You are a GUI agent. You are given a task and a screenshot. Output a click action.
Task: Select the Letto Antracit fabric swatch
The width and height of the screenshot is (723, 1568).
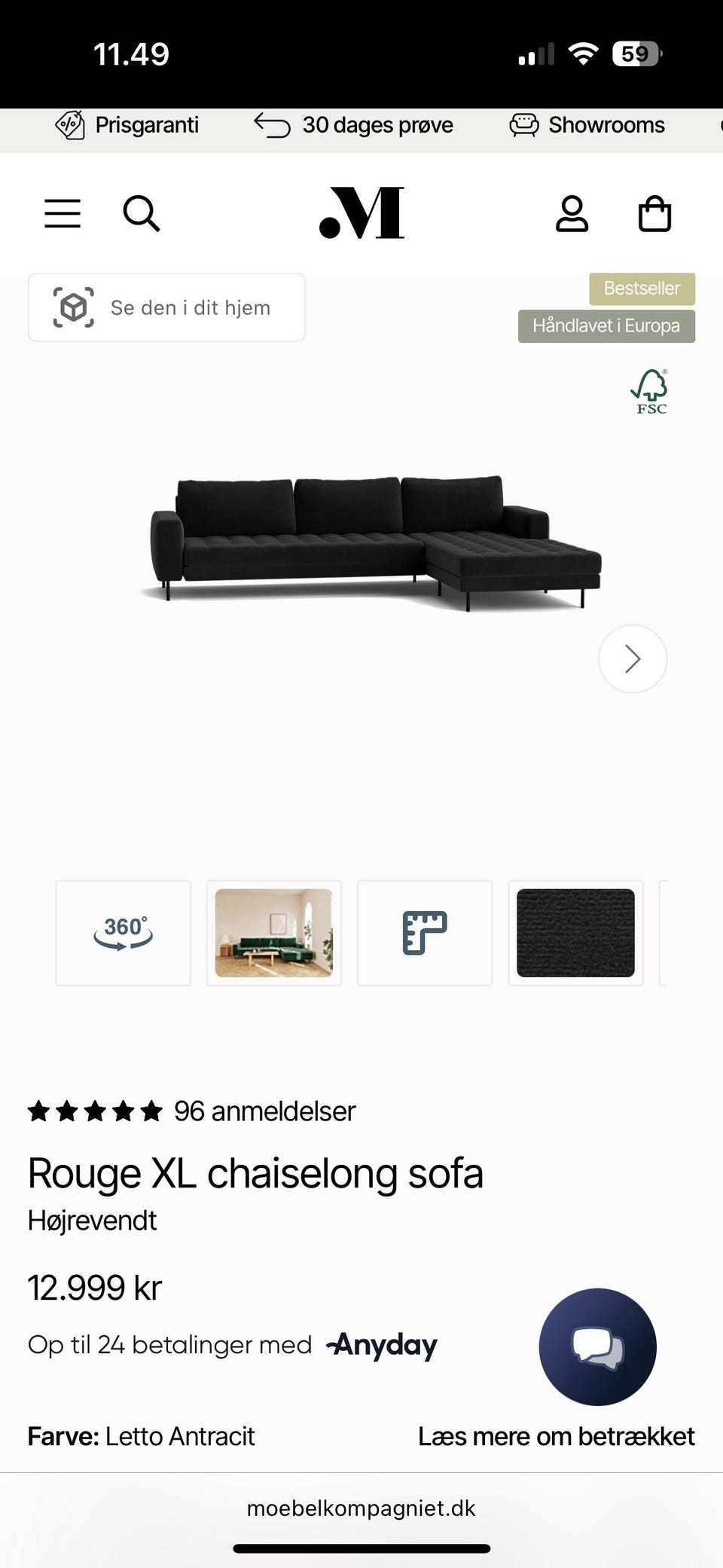click(575, 932)
